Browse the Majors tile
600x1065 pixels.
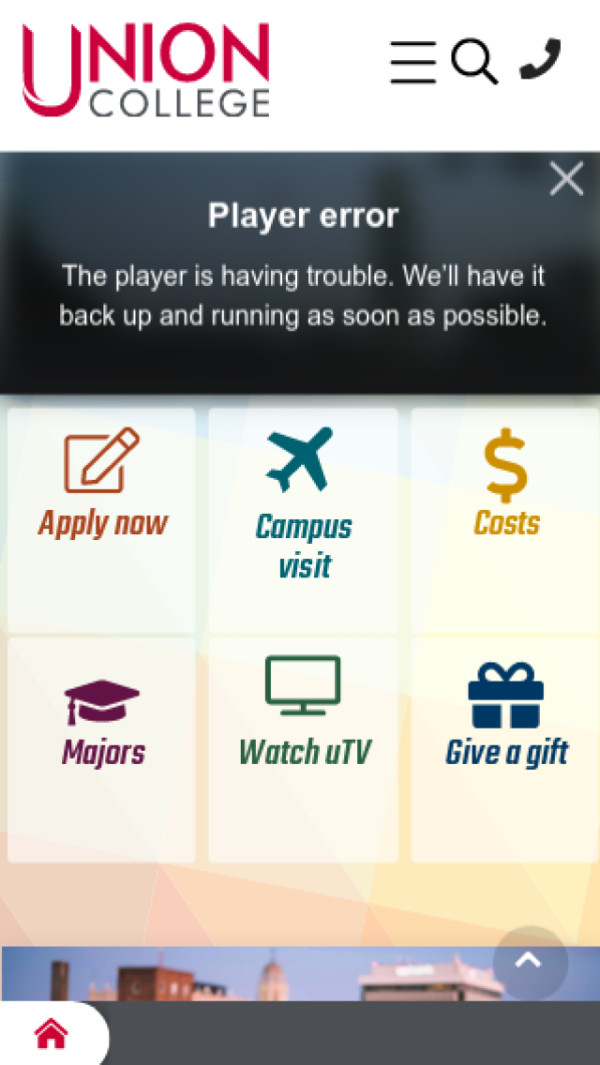(x=102, y=750)
